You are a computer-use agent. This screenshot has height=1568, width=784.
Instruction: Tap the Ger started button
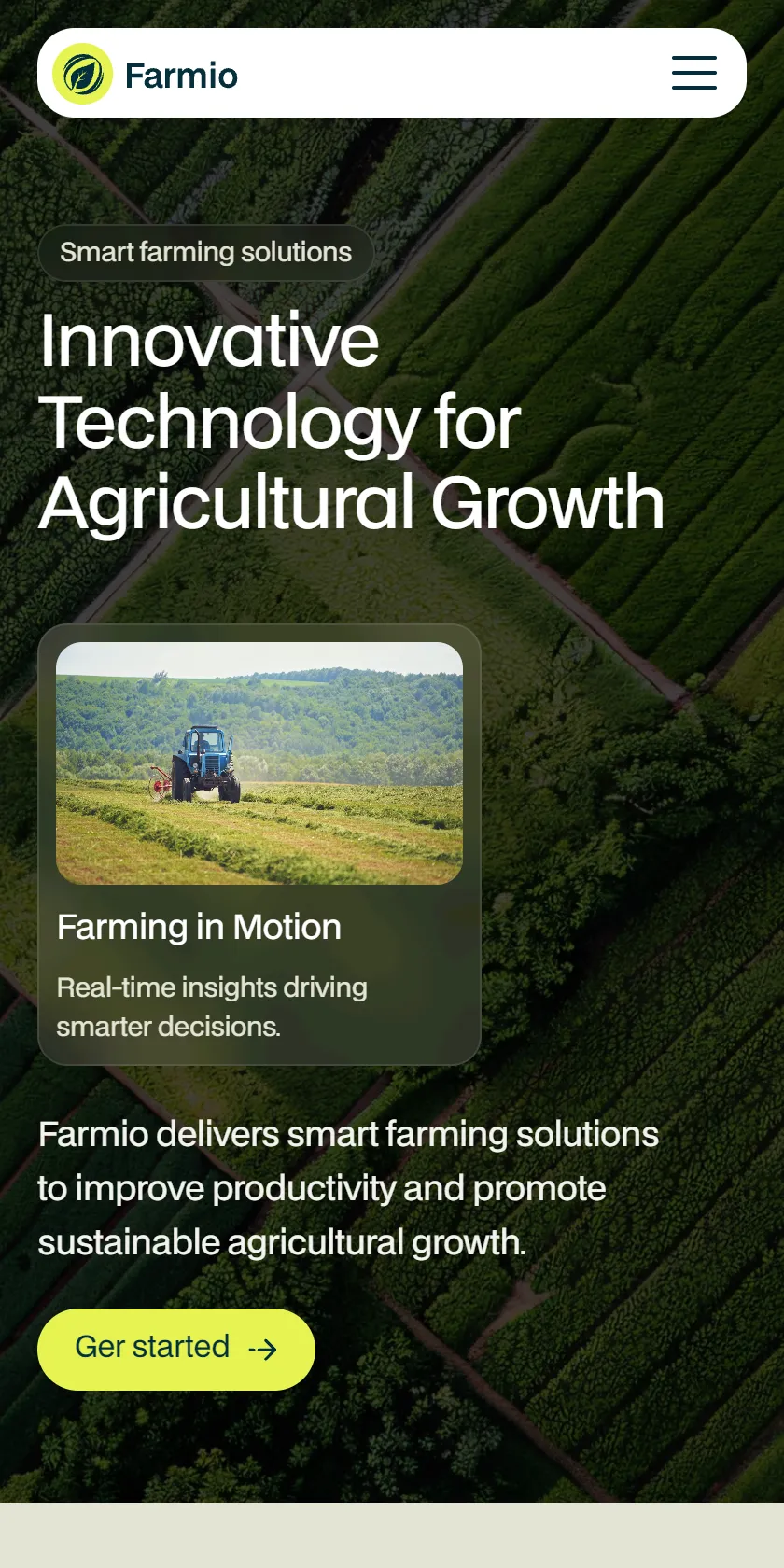click(176, 1349)
